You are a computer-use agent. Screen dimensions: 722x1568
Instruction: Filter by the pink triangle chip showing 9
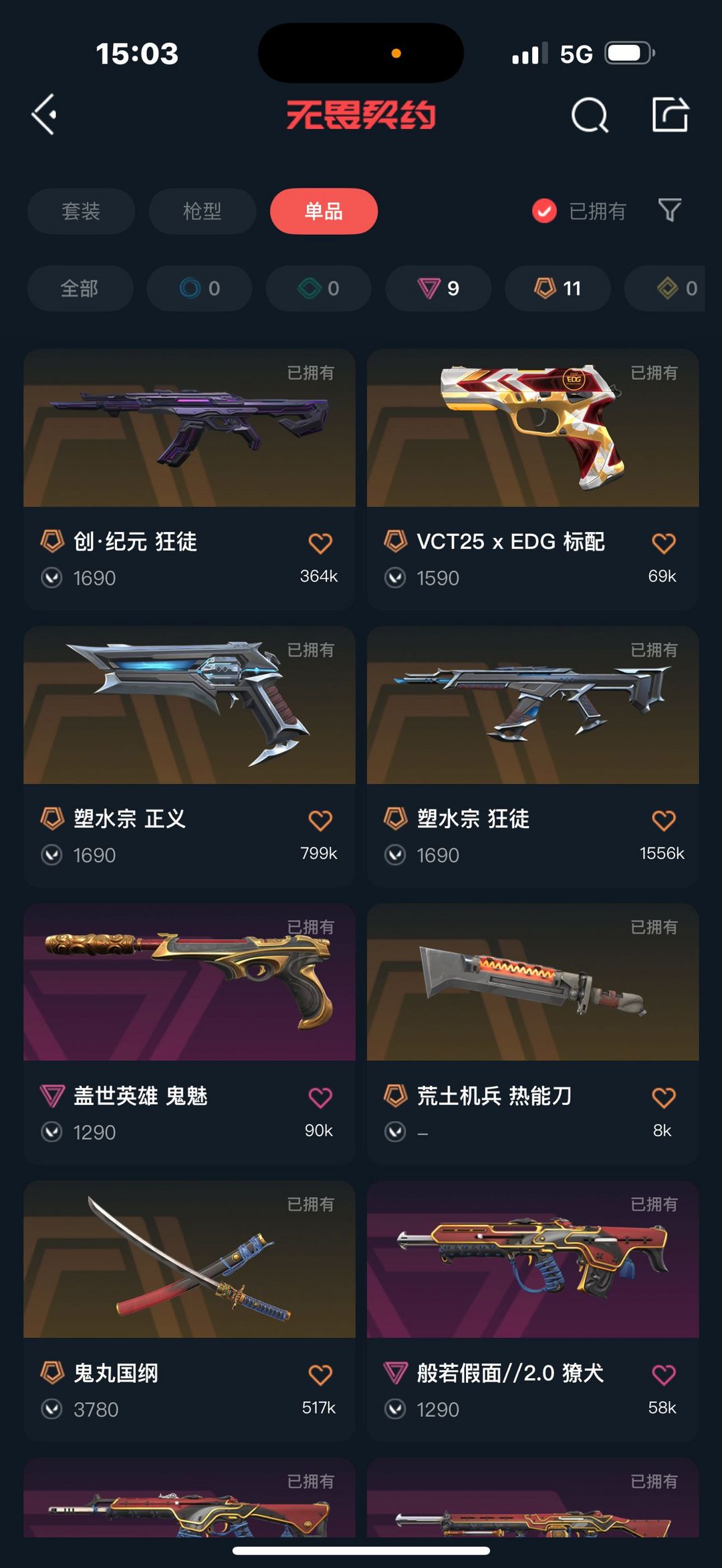pyautogui.click(x=439, y=288)
